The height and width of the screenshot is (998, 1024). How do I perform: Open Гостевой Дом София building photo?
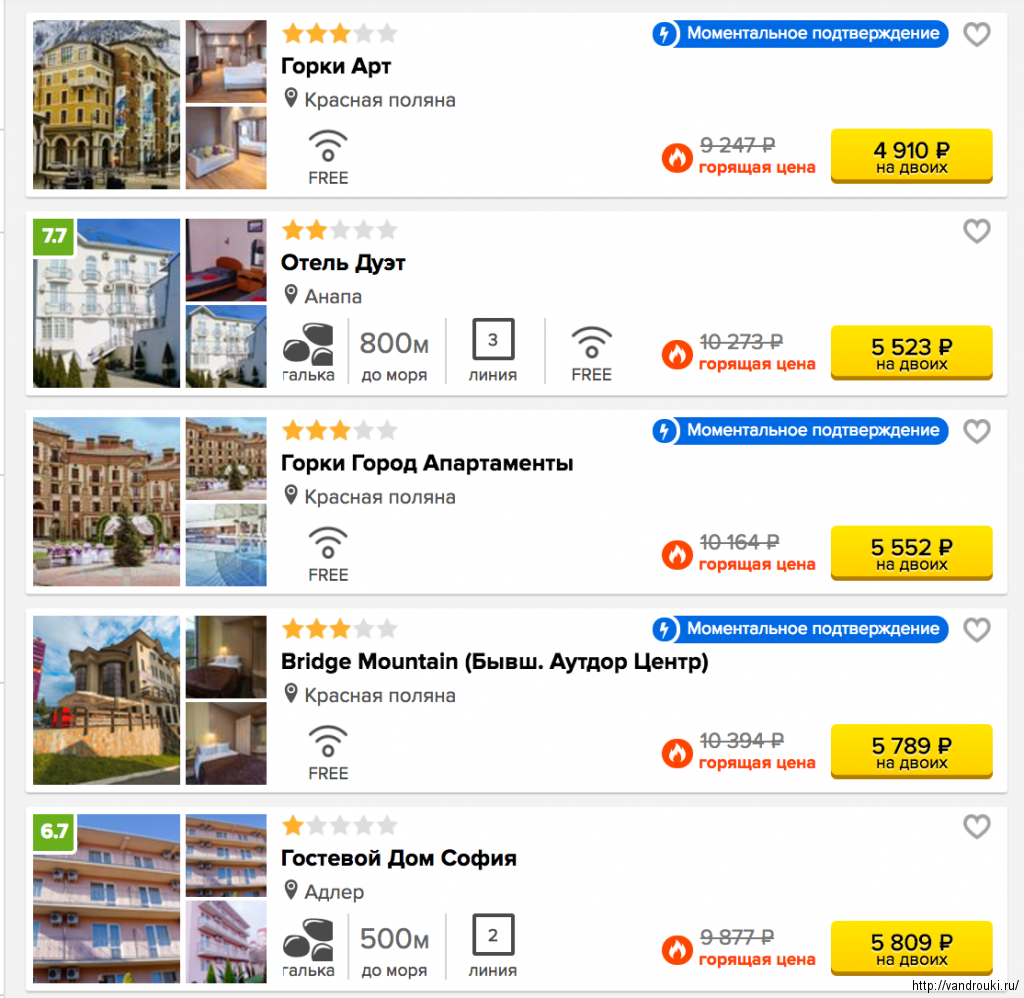107,898
